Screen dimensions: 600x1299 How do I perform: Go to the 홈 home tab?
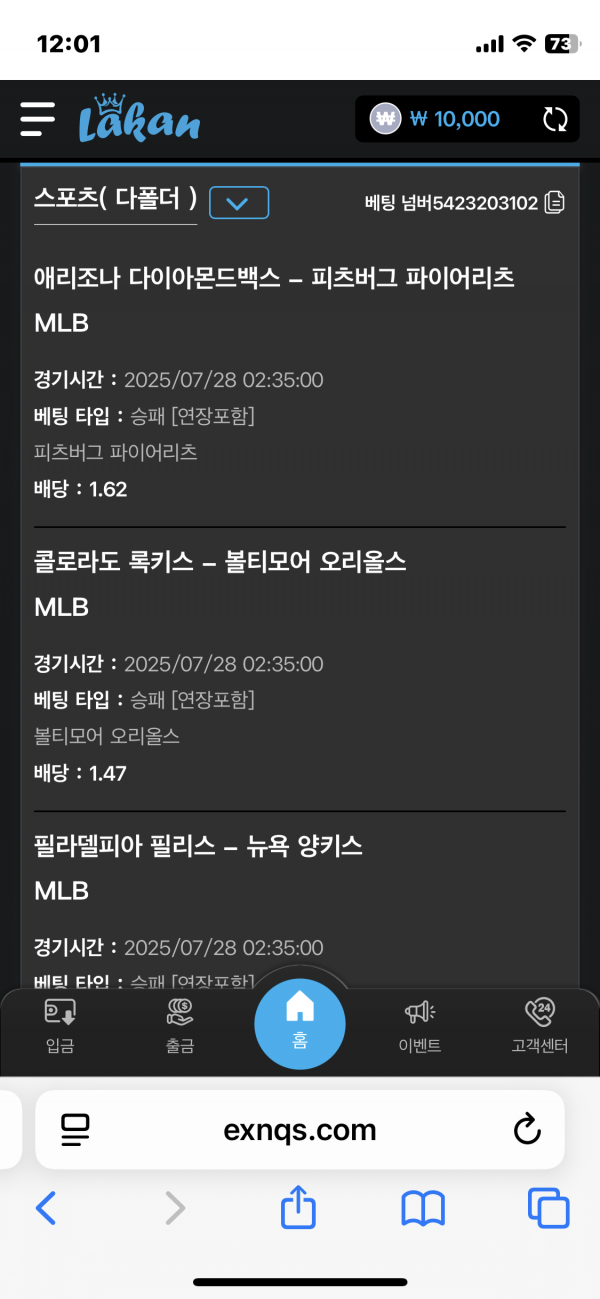(300, 1023)
